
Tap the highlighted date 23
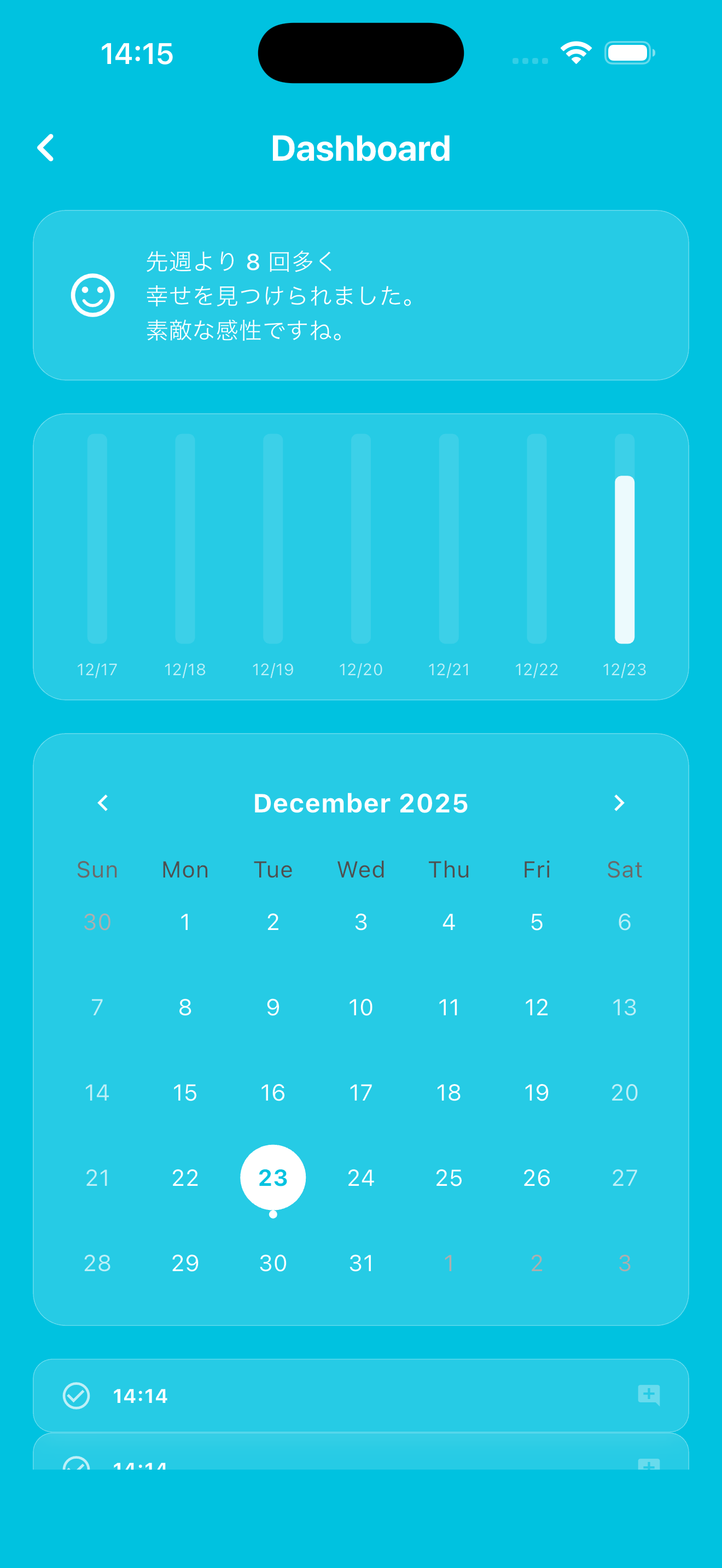[273, 1178]
